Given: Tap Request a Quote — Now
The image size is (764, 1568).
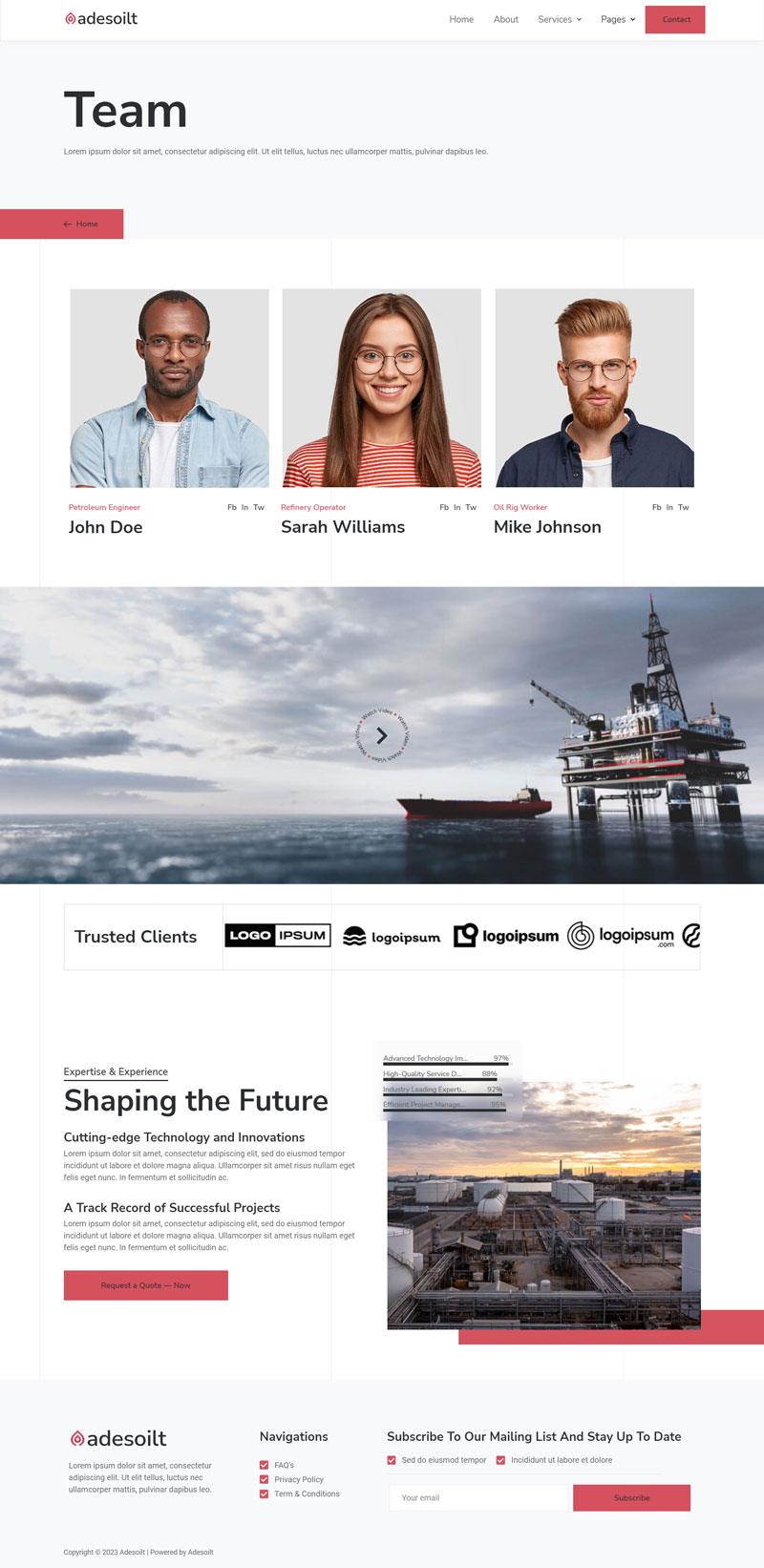Looking at the screenshot, I should pos(145,1285).
